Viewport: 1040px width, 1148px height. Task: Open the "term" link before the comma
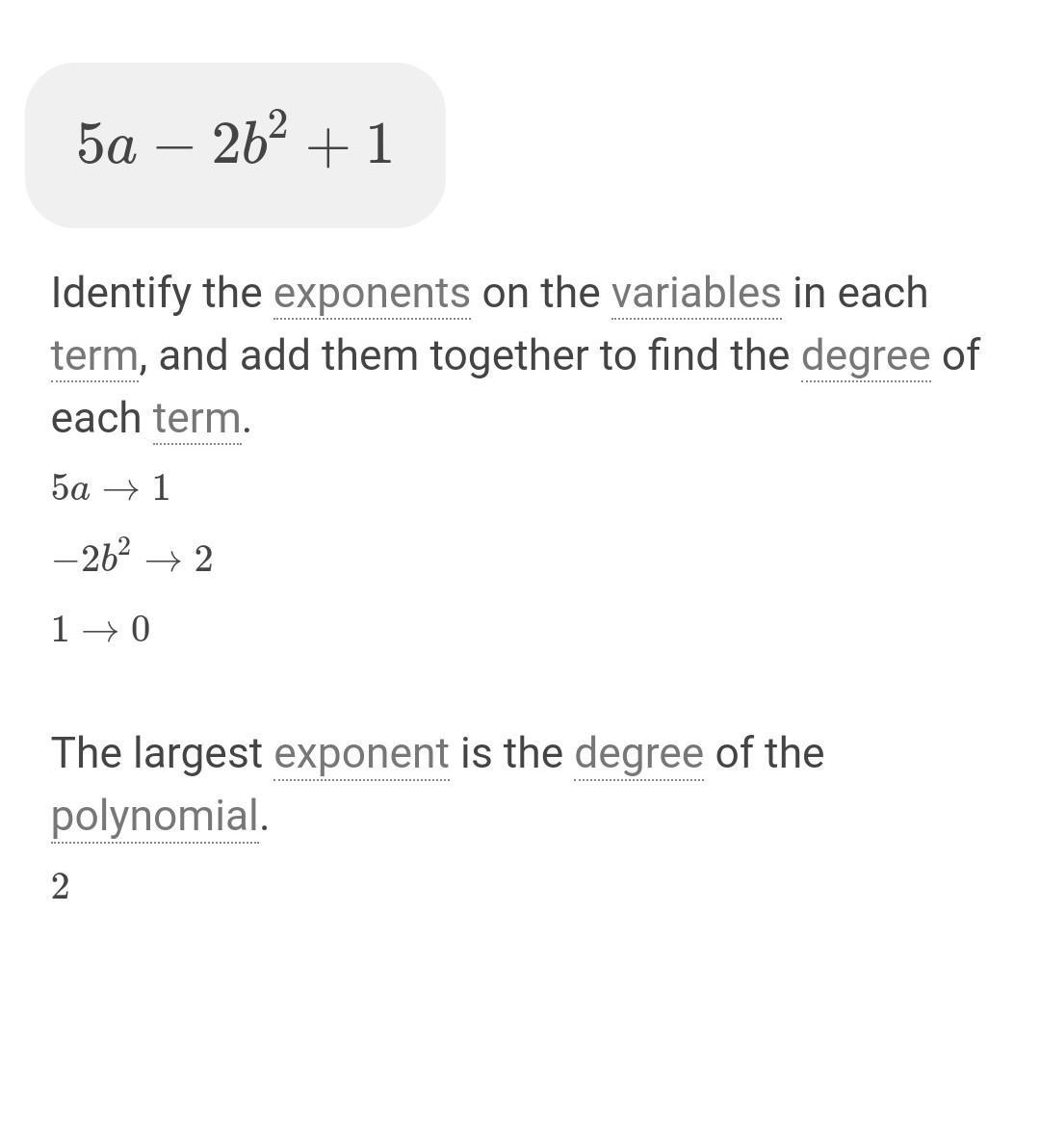coord(94,355)
